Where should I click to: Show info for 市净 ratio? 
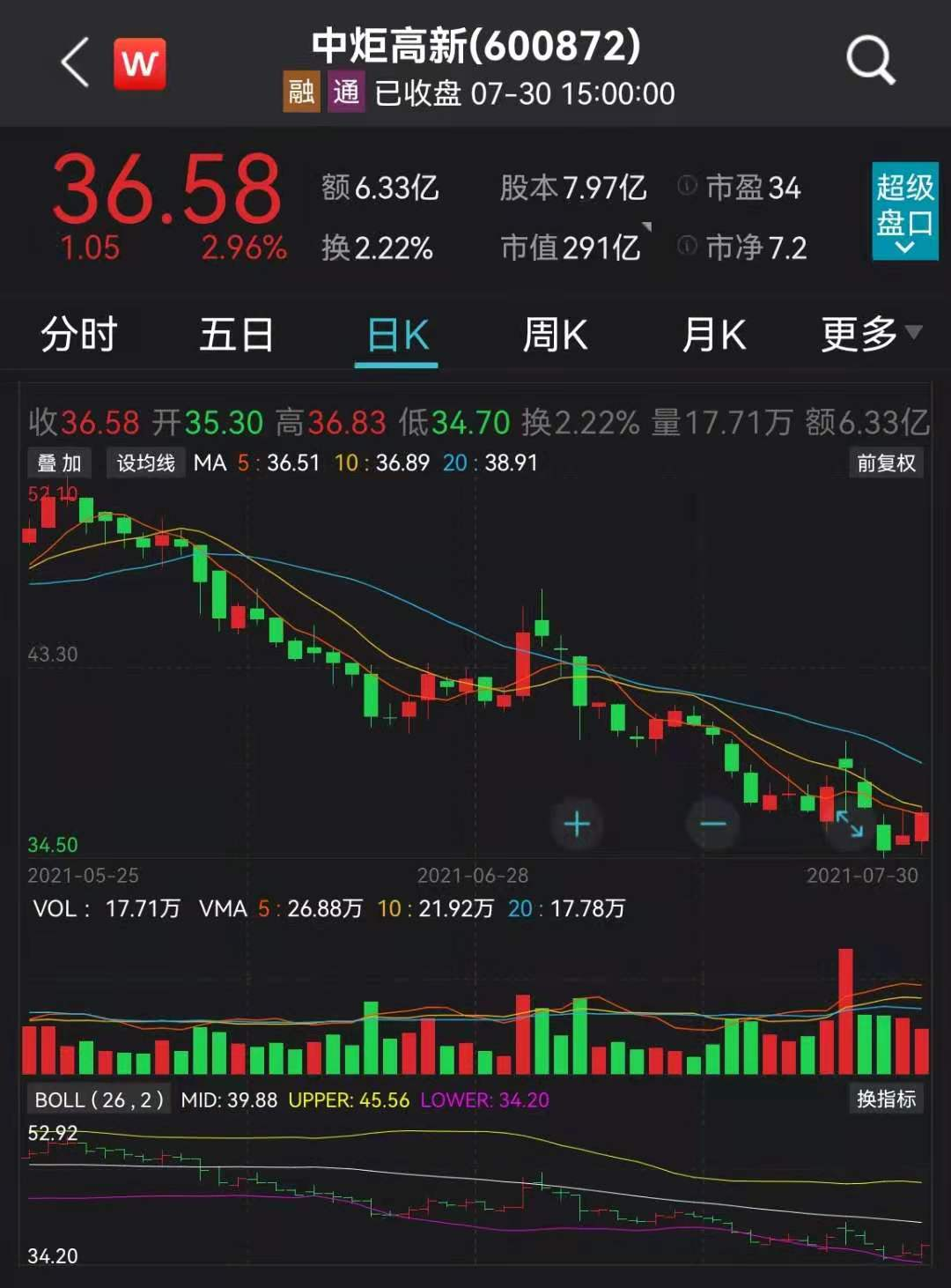pos(687,246)
